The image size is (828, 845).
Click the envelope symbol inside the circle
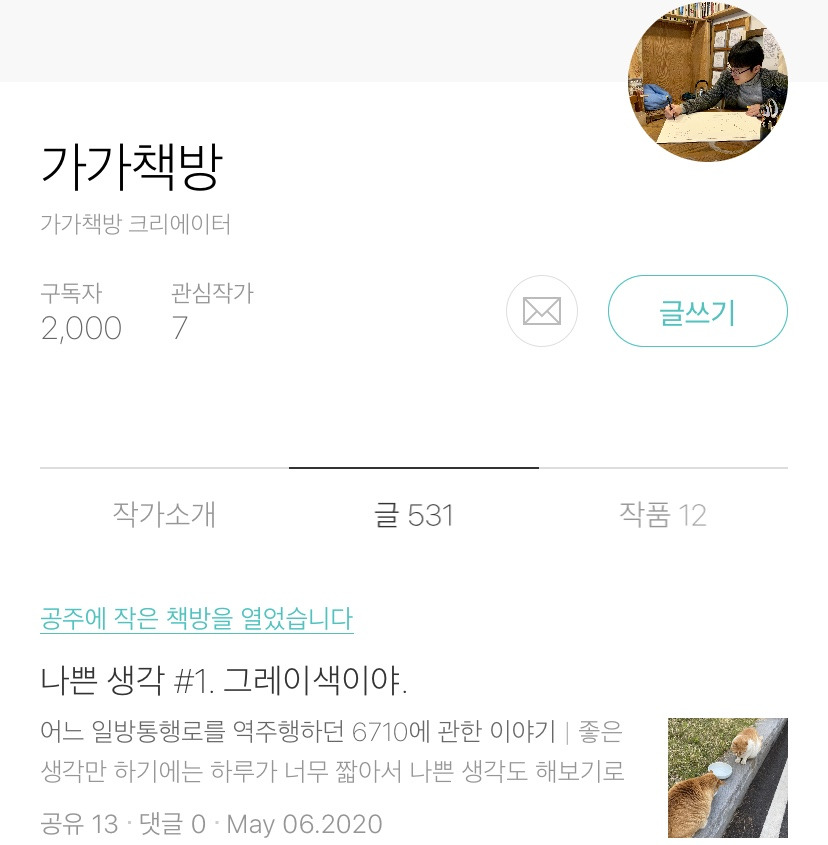click(x=541, y=311)
